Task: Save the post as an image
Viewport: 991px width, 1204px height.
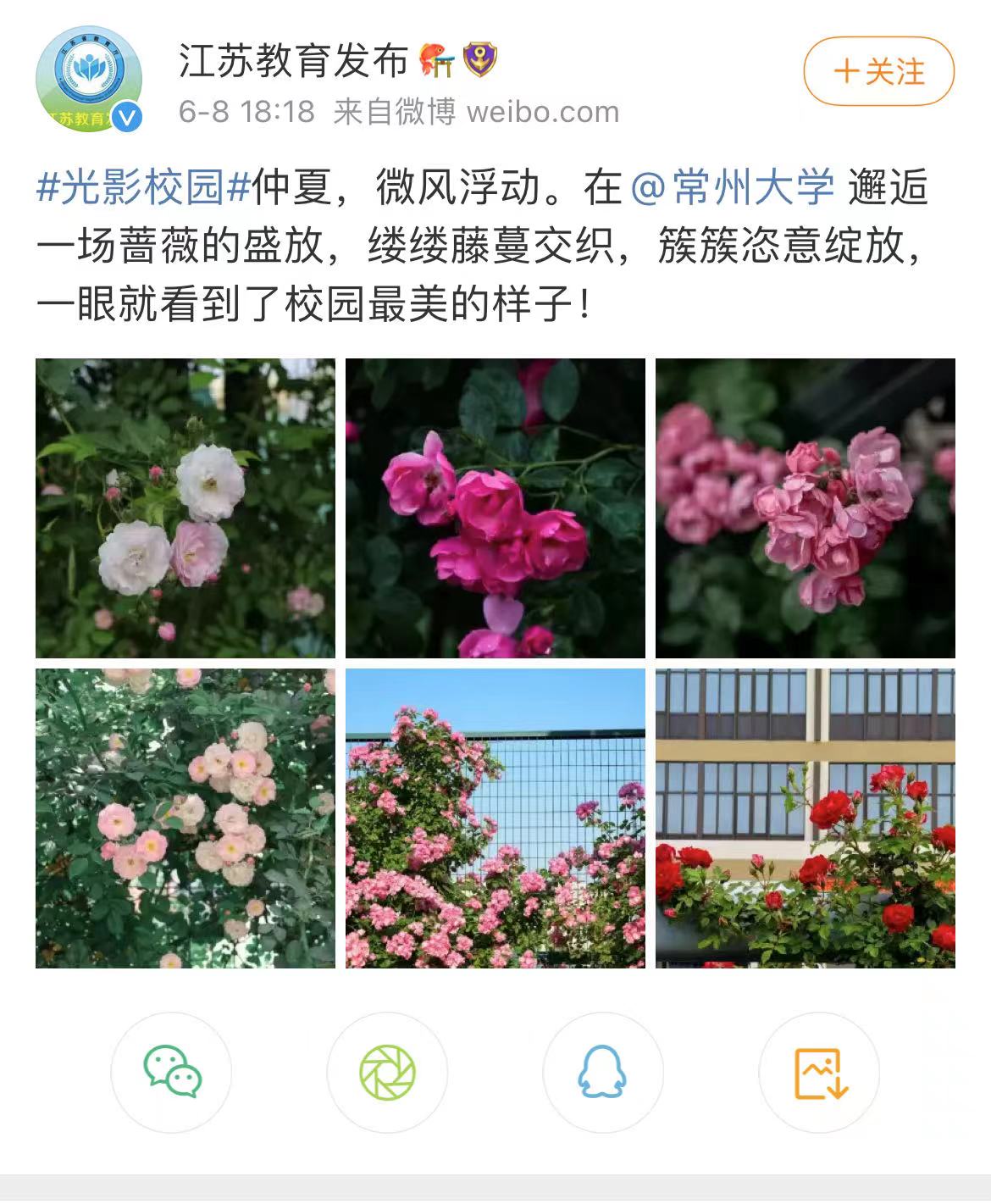Action: pos(819,1073)
